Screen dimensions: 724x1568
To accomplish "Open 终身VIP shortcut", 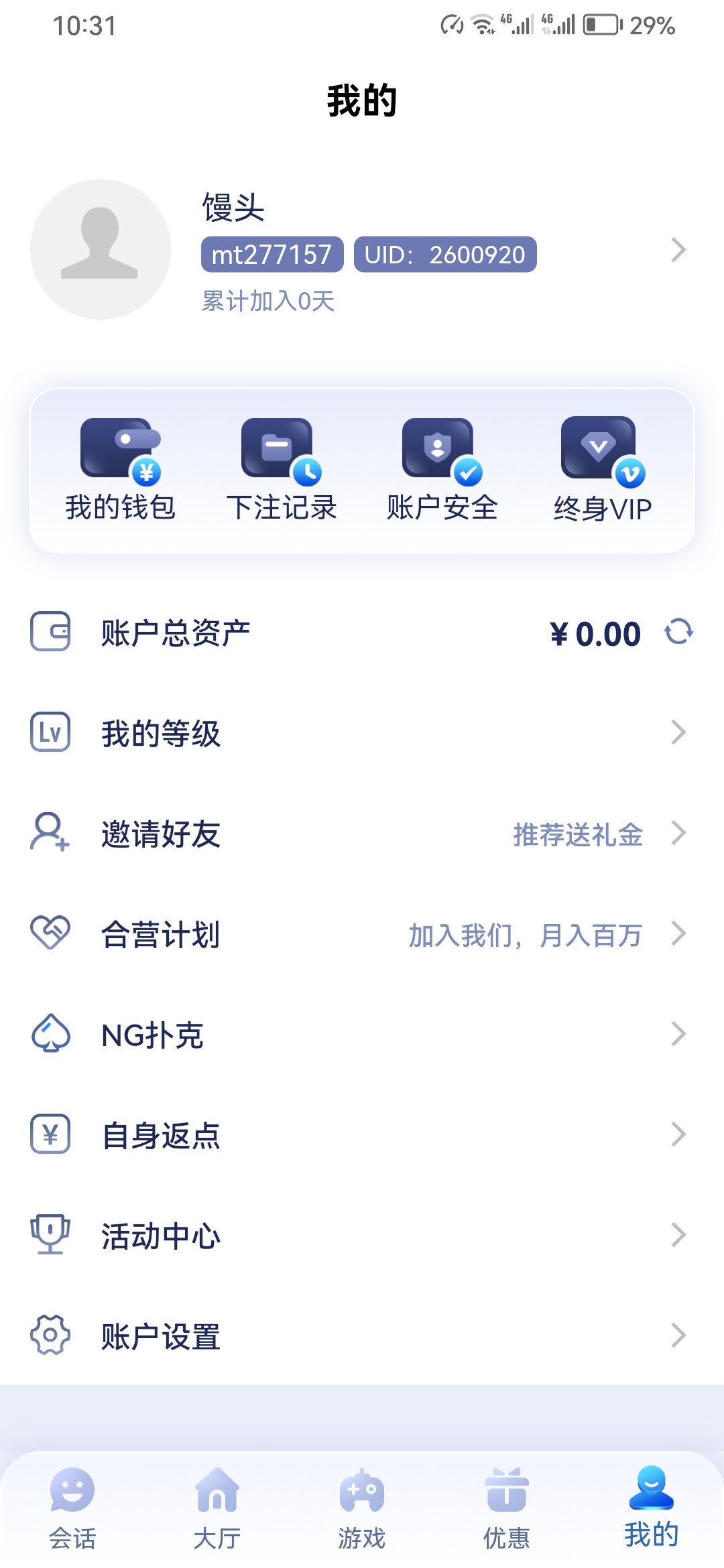I will (x=602, y=469).
